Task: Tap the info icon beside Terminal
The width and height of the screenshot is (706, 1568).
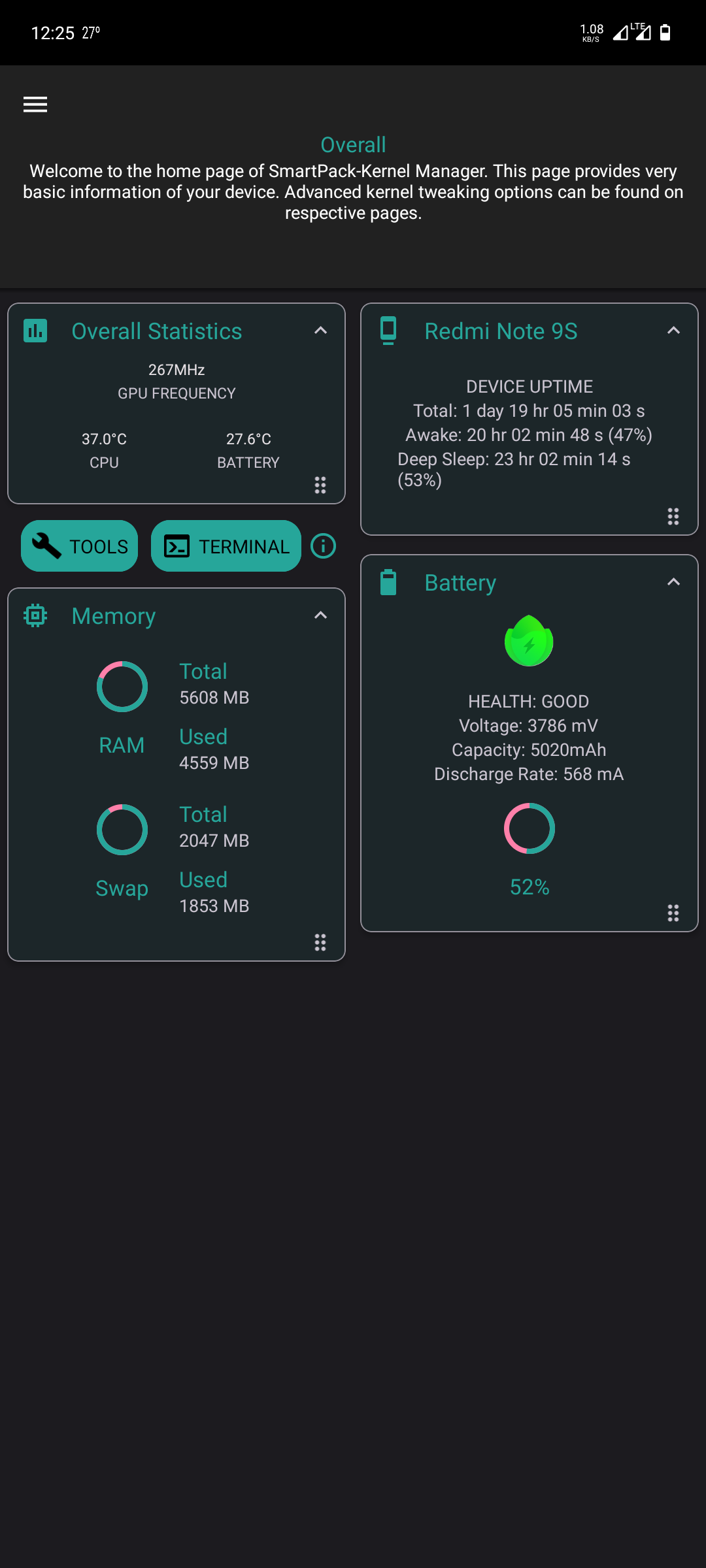Action: click(323, 546)
